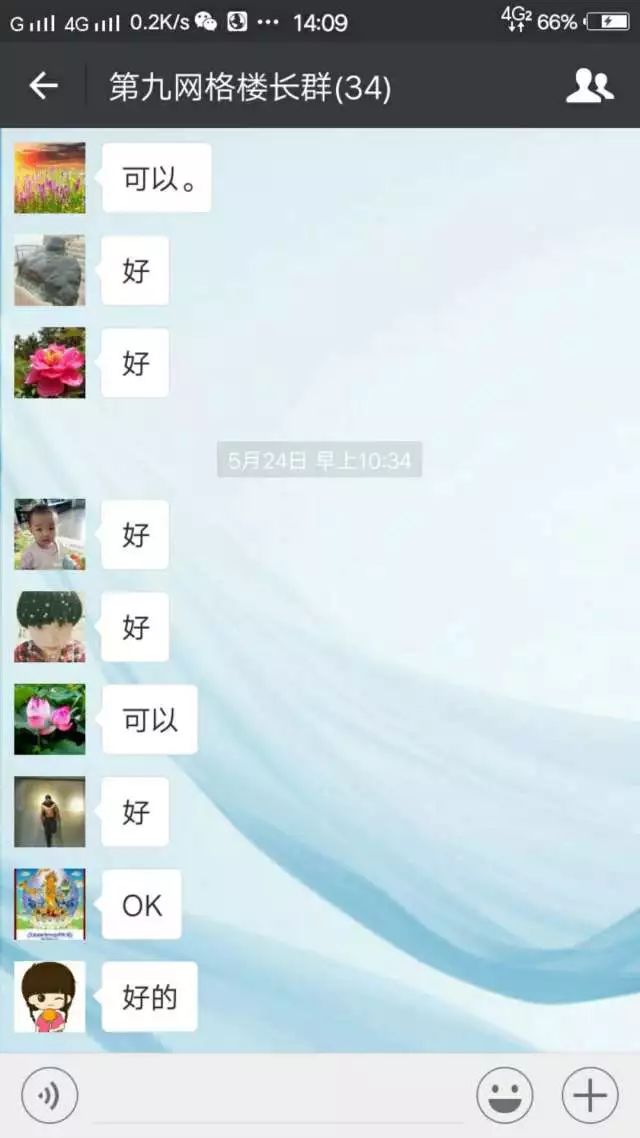This screenshot has height=1138, width=640.
Task: View profile of the 好的 message sender
Action: [x=50, y=997]
